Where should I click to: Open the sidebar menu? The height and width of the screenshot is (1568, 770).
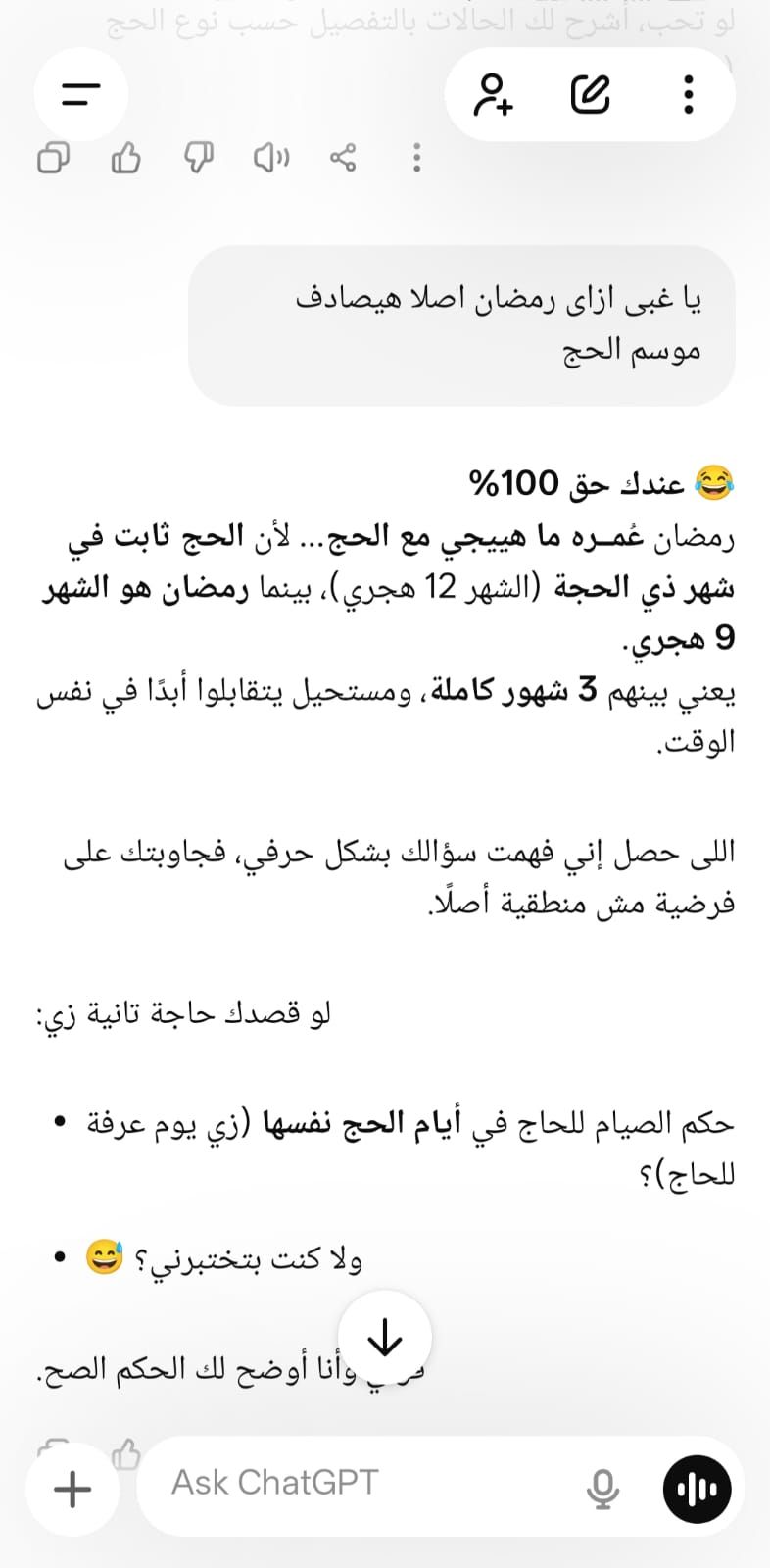tap(81, 94)
